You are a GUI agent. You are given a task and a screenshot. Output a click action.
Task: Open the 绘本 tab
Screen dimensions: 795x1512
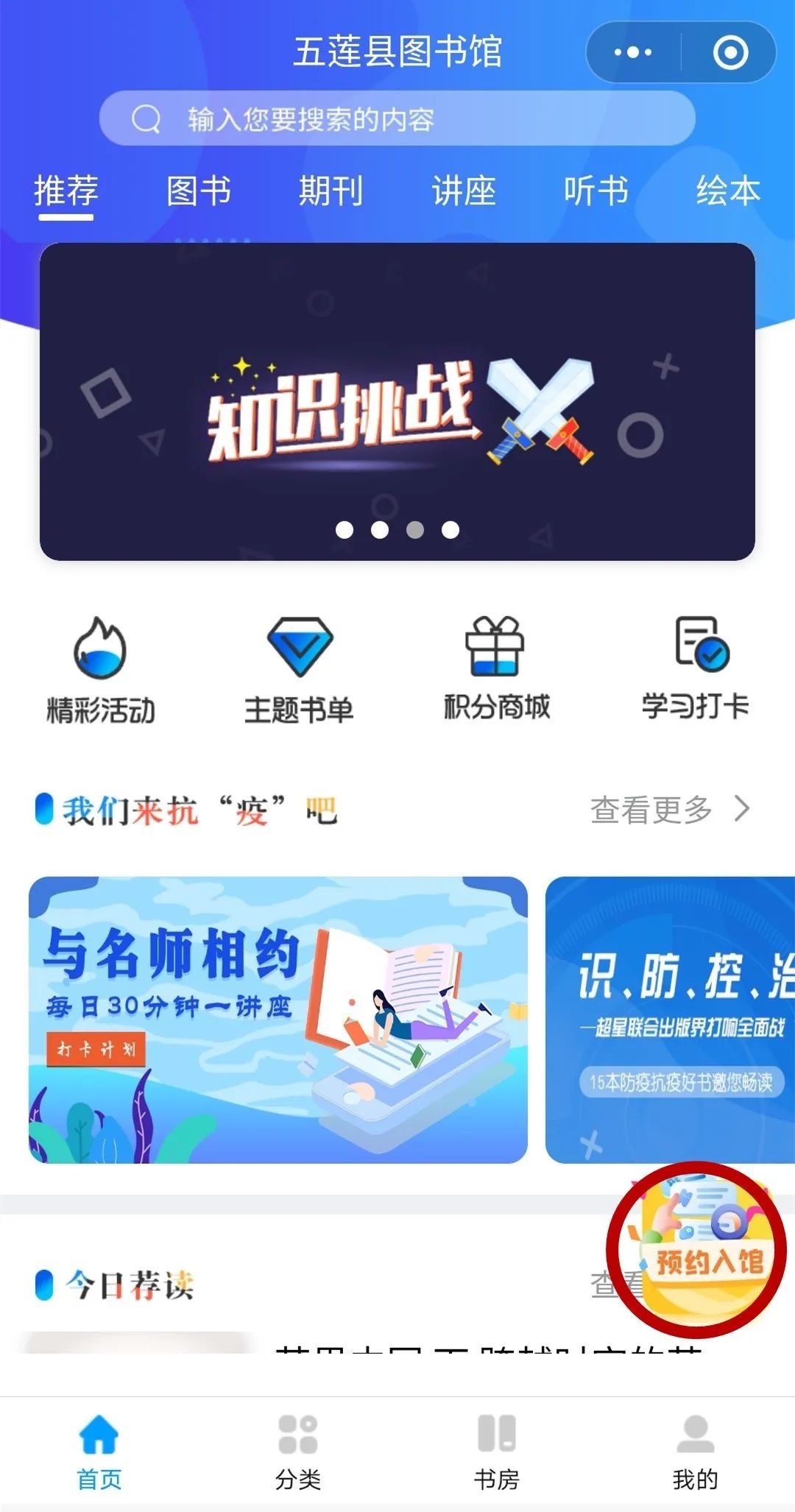click(x=729, y=191)
